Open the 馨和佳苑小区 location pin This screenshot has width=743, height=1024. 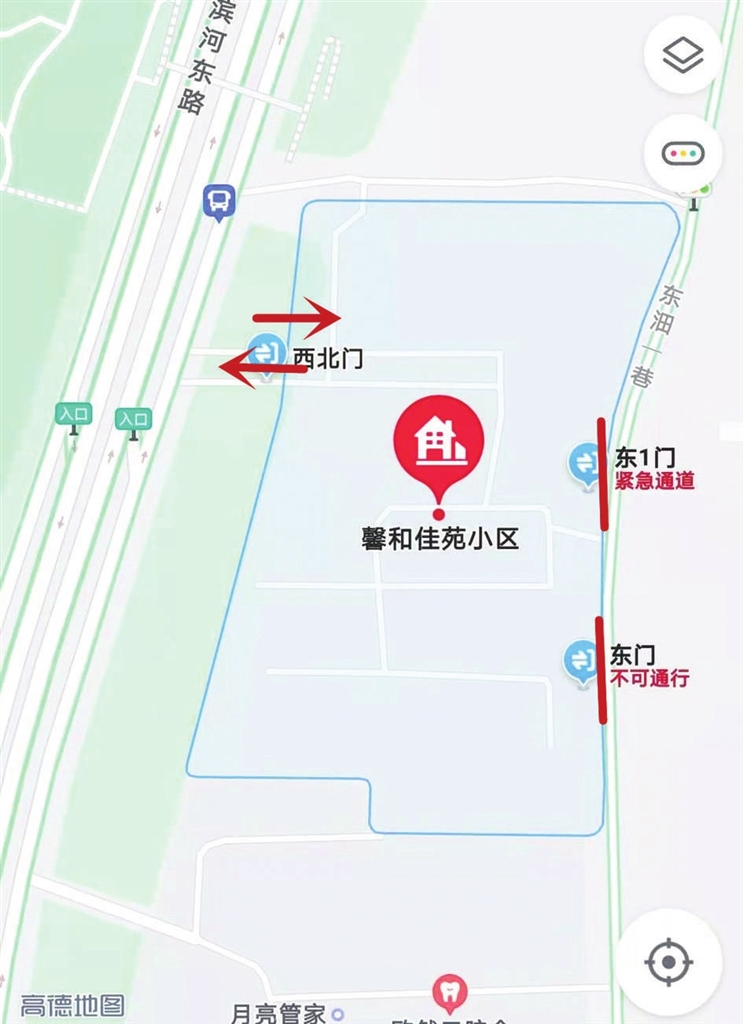pos(438,443)
